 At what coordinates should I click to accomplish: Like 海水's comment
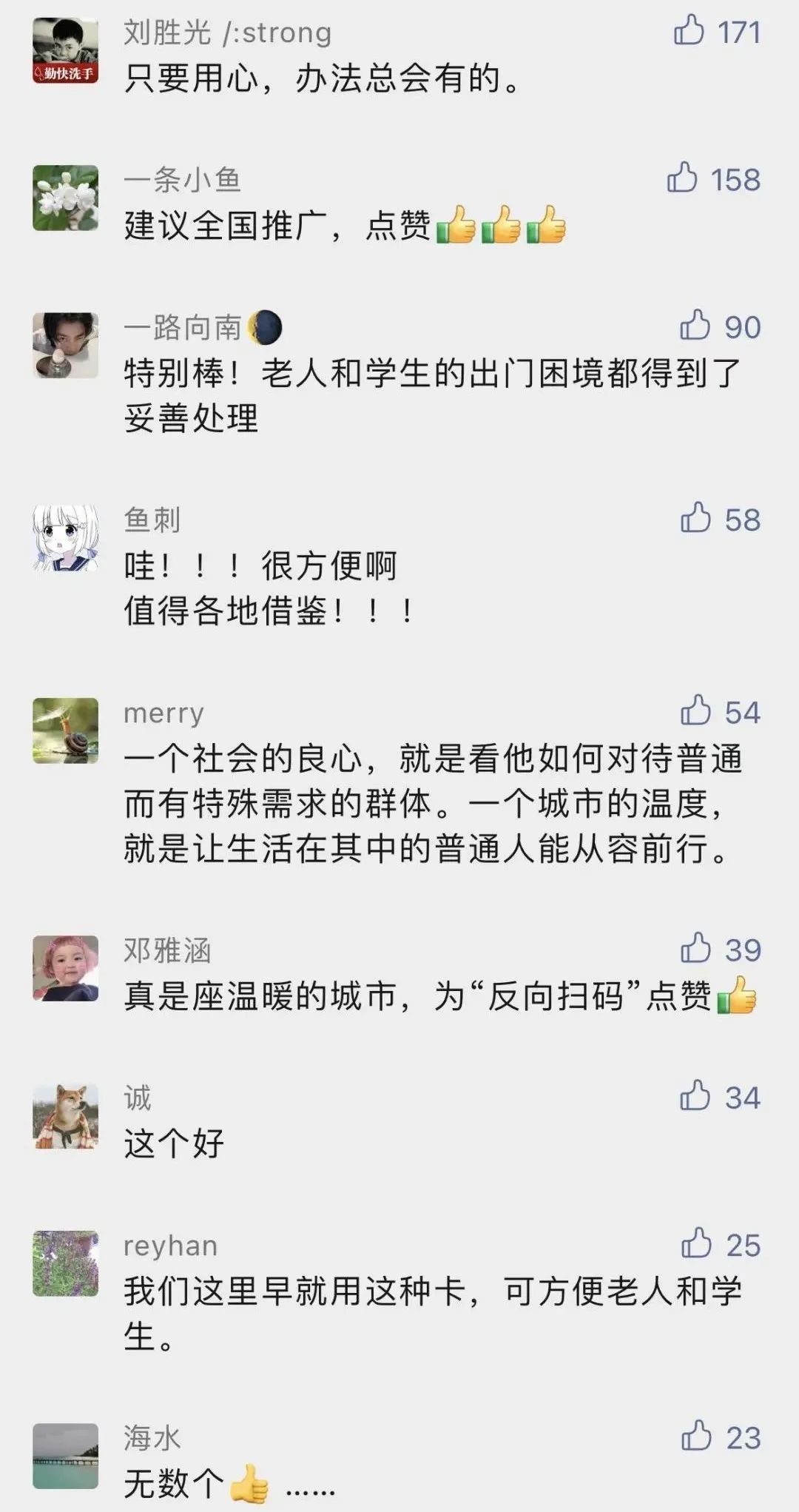pyautogui.click(x=696, y=1437)
